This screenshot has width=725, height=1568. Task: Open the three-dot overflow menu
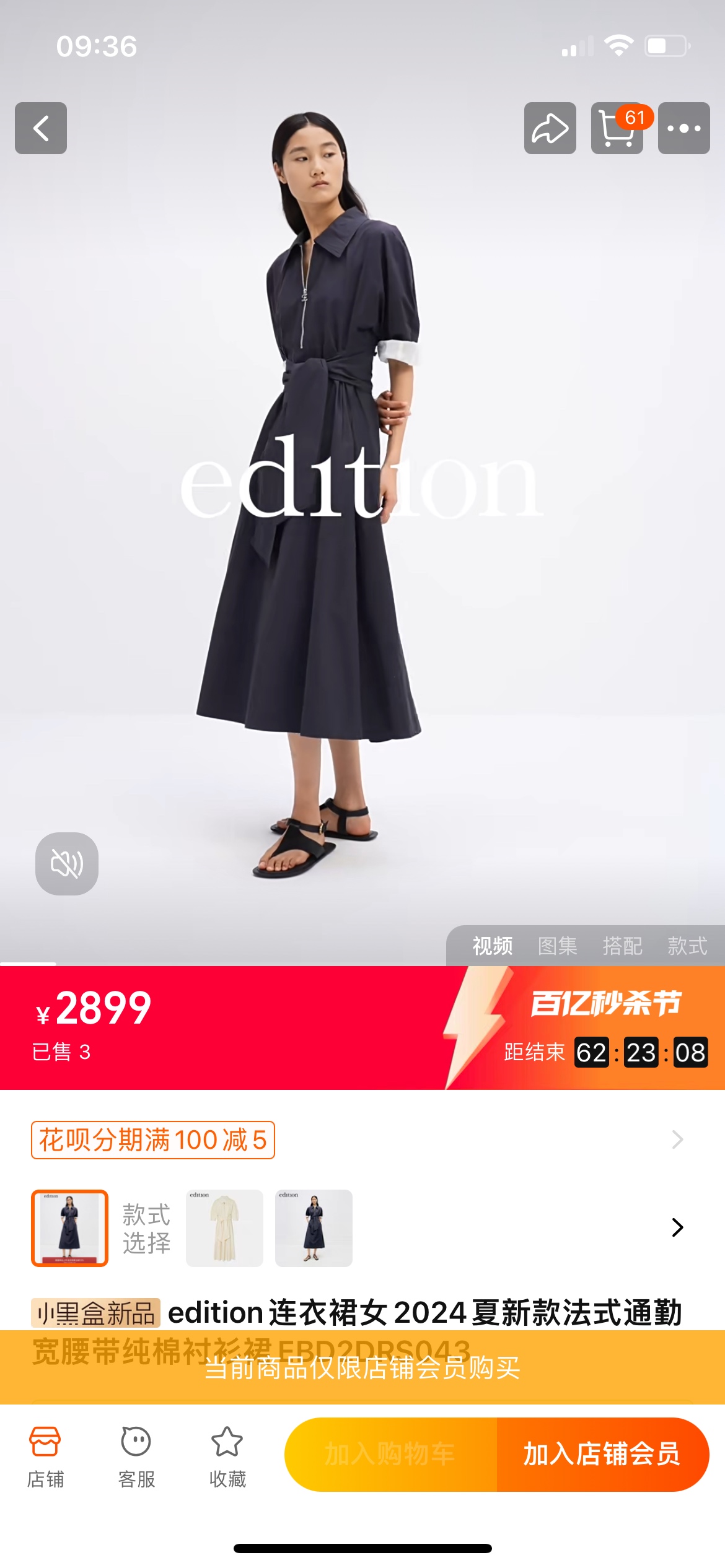click(683, 128)
